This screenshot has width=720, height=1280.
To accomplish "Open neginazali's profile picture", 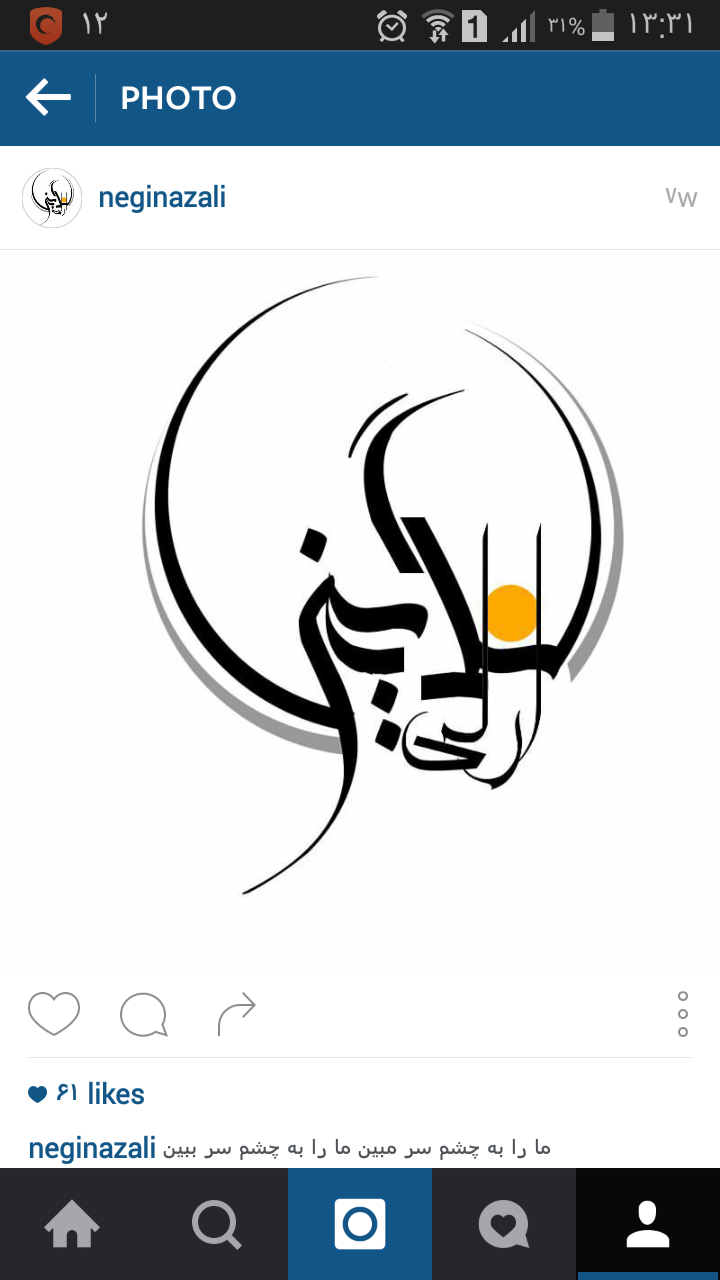I will click(x=52, y=198).
